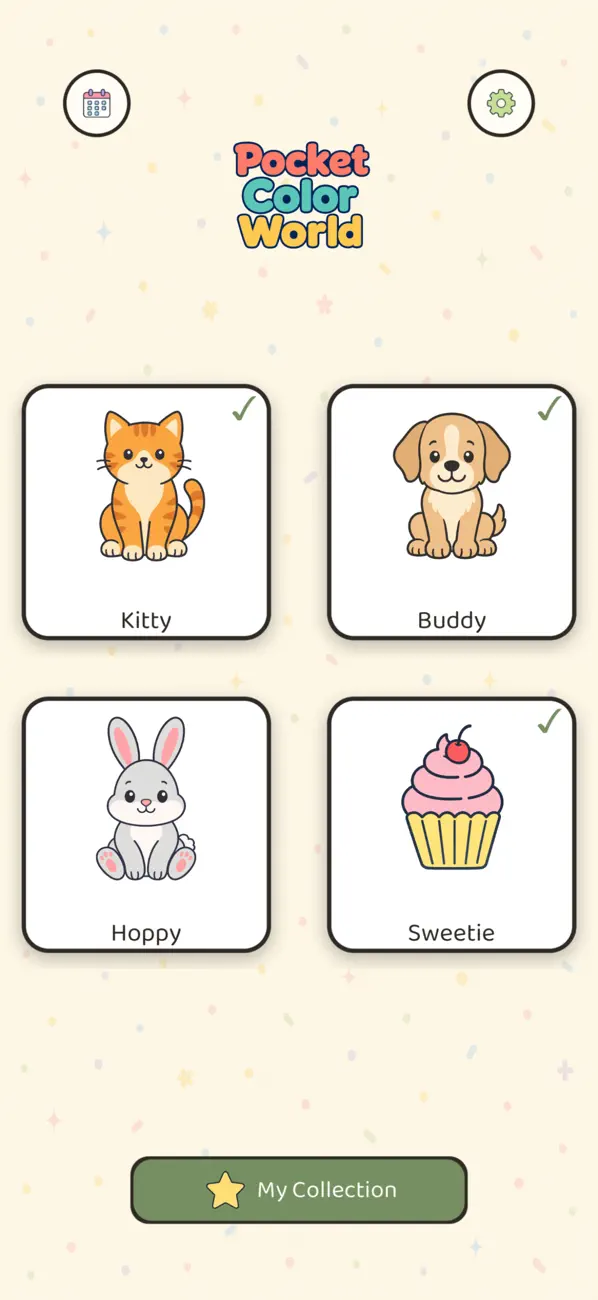Tap the My Collection button
The width and height of the screenshot is (598, 1300).
coord(299,1190)
